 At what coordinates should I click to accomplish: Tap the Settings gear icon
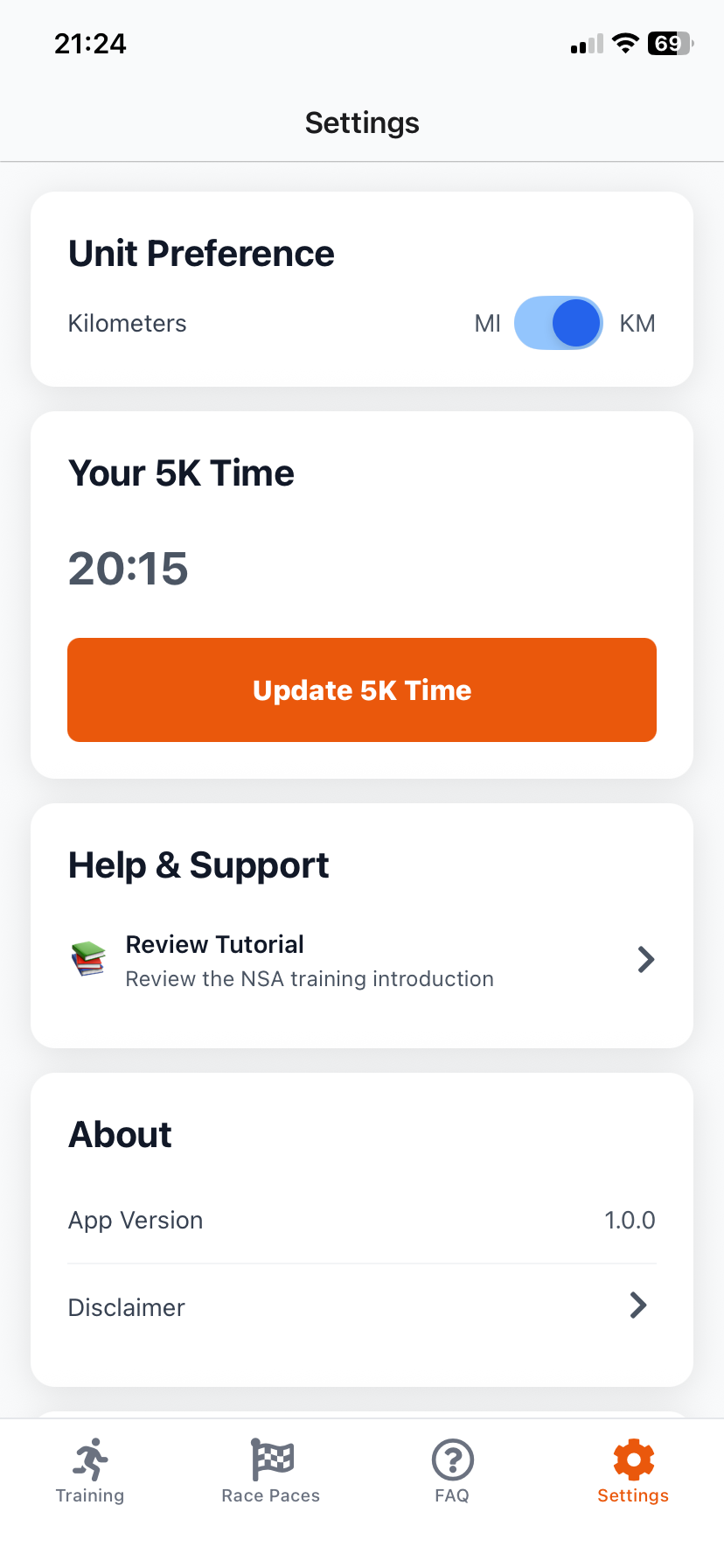click(x=633, y=1456)
